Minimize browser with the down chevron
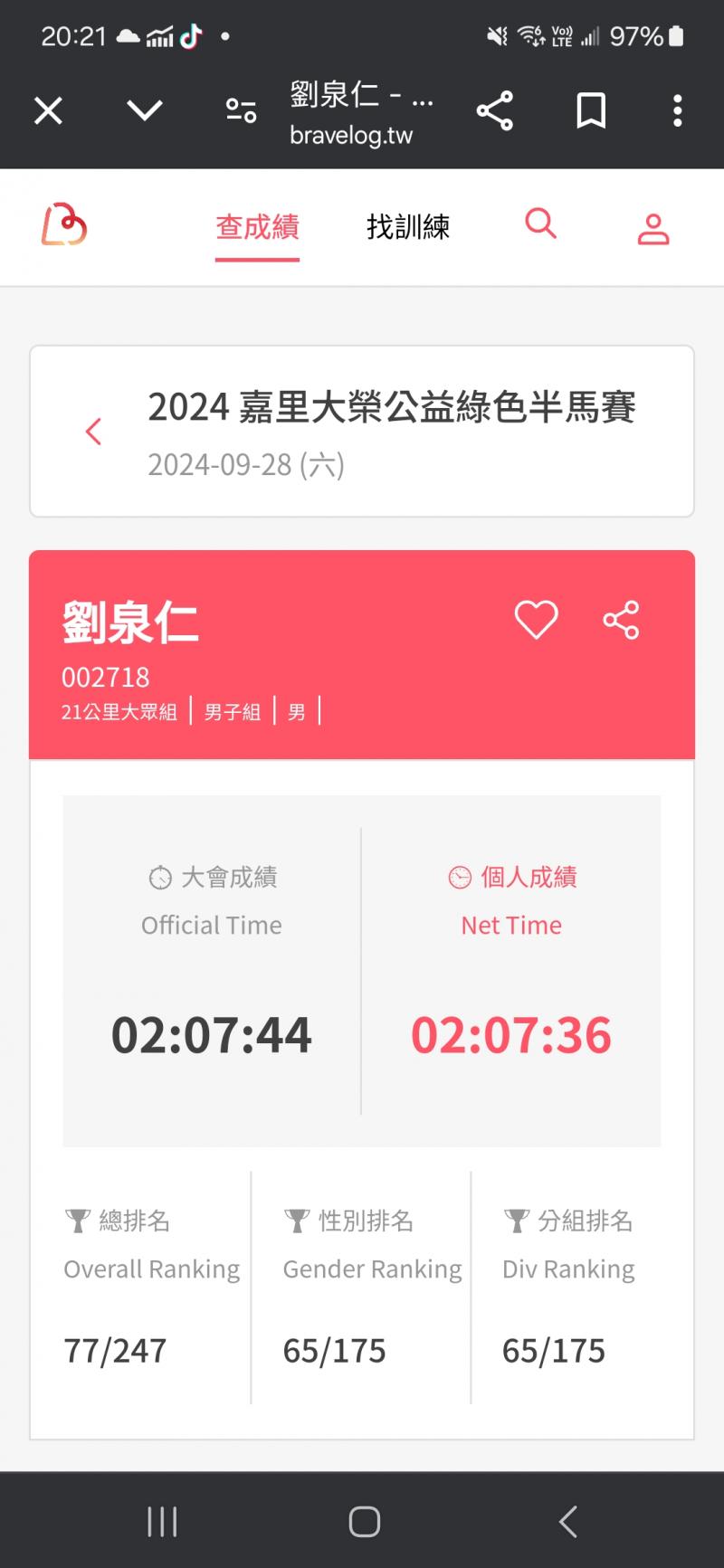 (x=145, y=110)
